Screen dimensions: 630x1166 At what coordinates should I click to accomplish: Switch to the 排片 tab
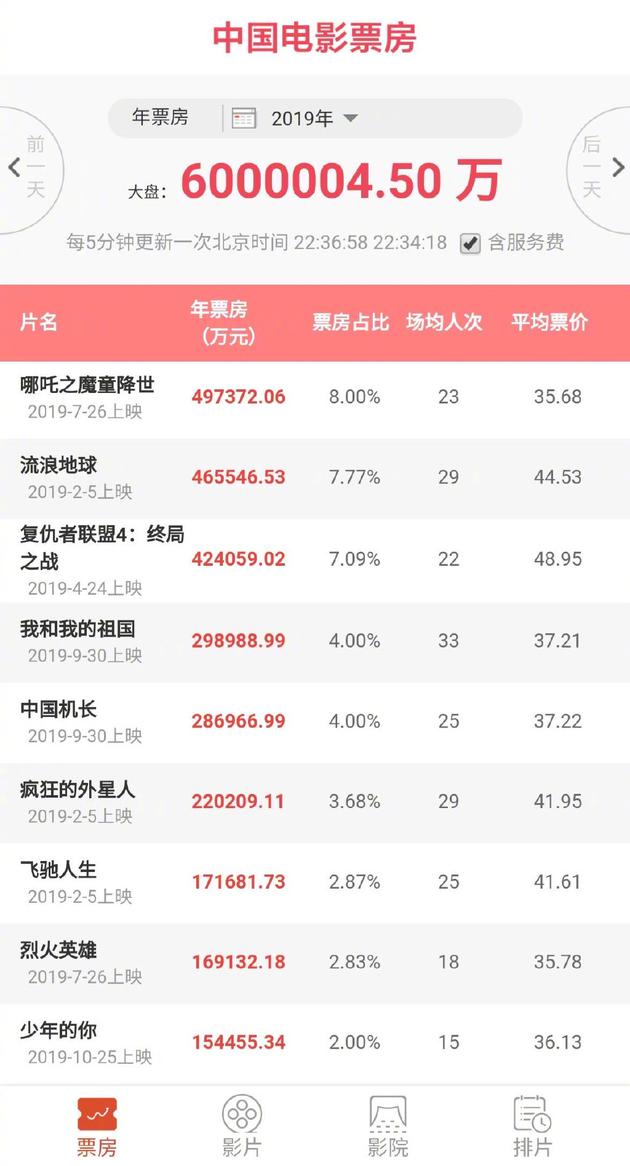point(533,1126)
